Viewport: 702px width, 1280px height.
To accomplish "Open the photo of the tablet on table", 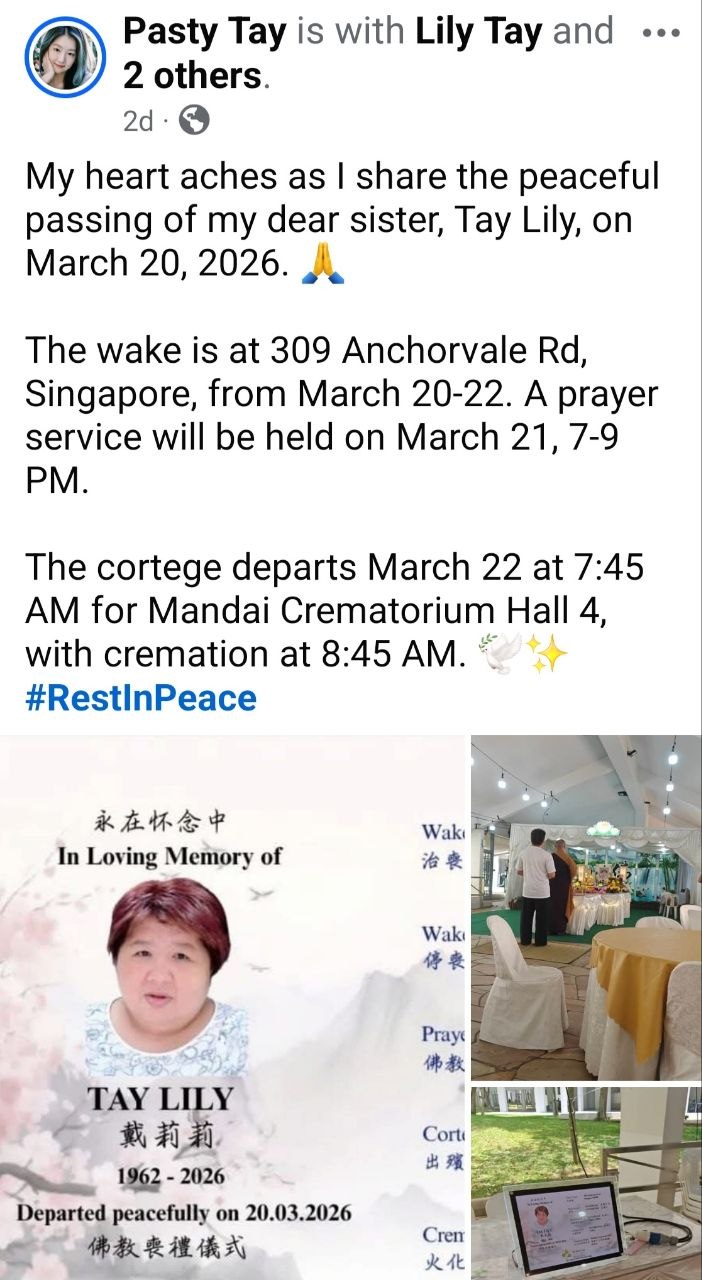I will click(x=586, y=1184).
